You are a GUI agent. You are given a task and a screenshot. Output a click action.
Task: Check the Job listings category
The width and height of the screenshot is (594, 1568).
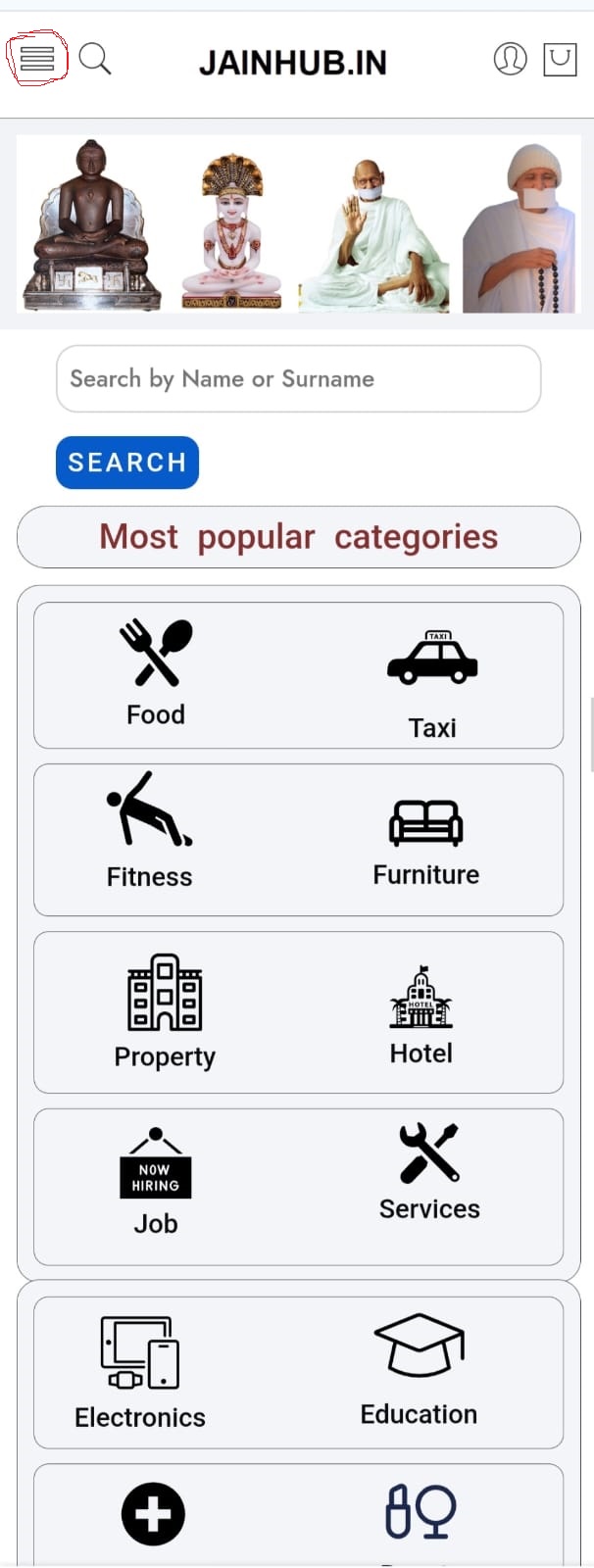[156, 1182]
